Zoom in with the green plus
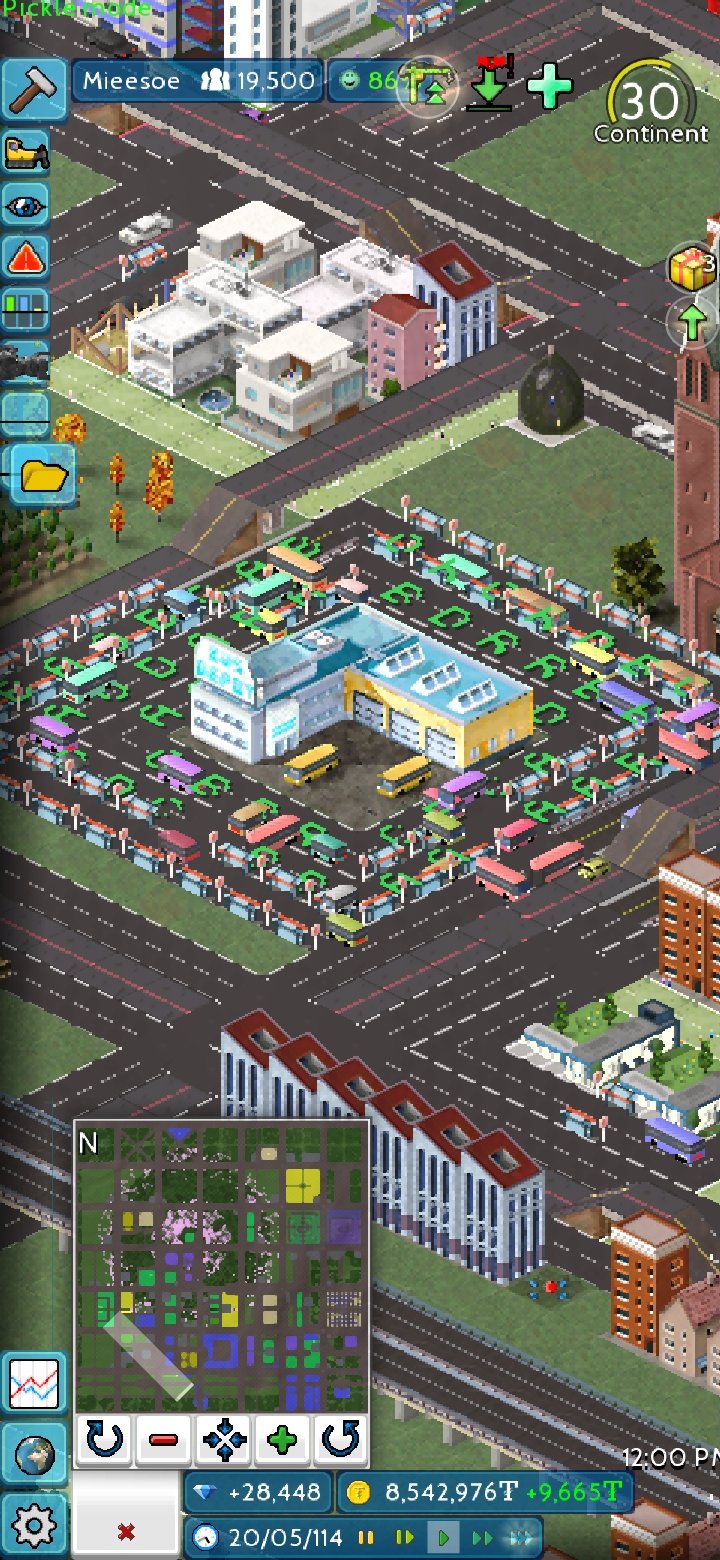Image resolution: width=720 pixels, height=1560 pixels. pos(282,1441)
